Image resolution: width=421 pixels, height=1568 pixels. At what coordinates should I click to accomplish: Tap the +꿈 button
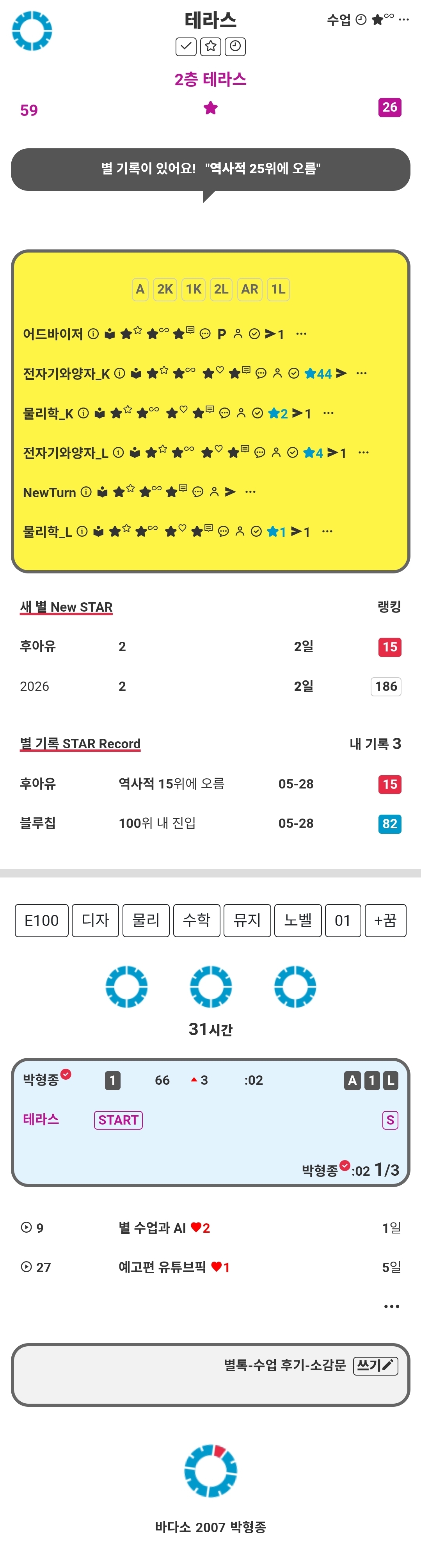385,920
